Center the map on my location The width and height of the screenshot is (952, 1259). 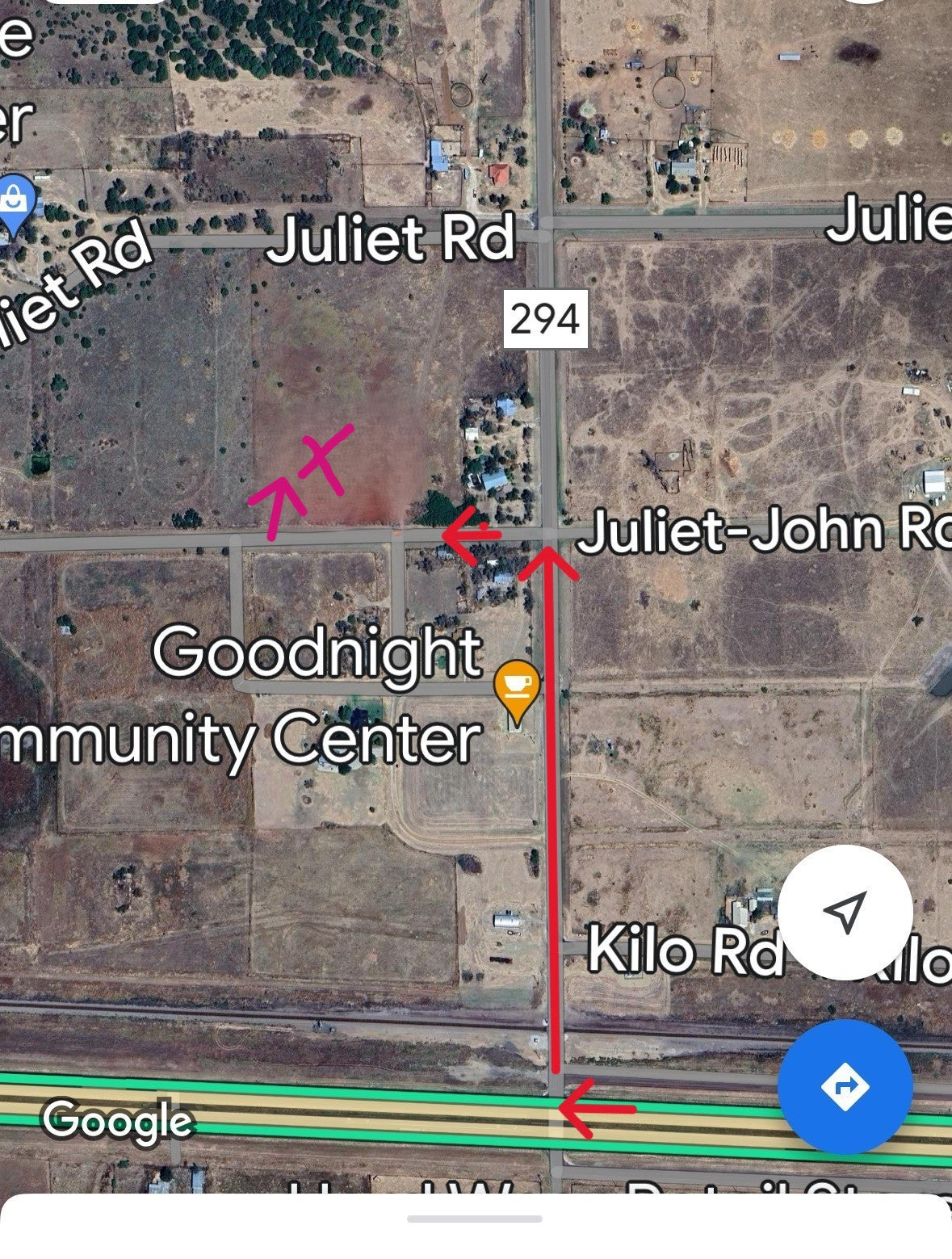(845, 913)
